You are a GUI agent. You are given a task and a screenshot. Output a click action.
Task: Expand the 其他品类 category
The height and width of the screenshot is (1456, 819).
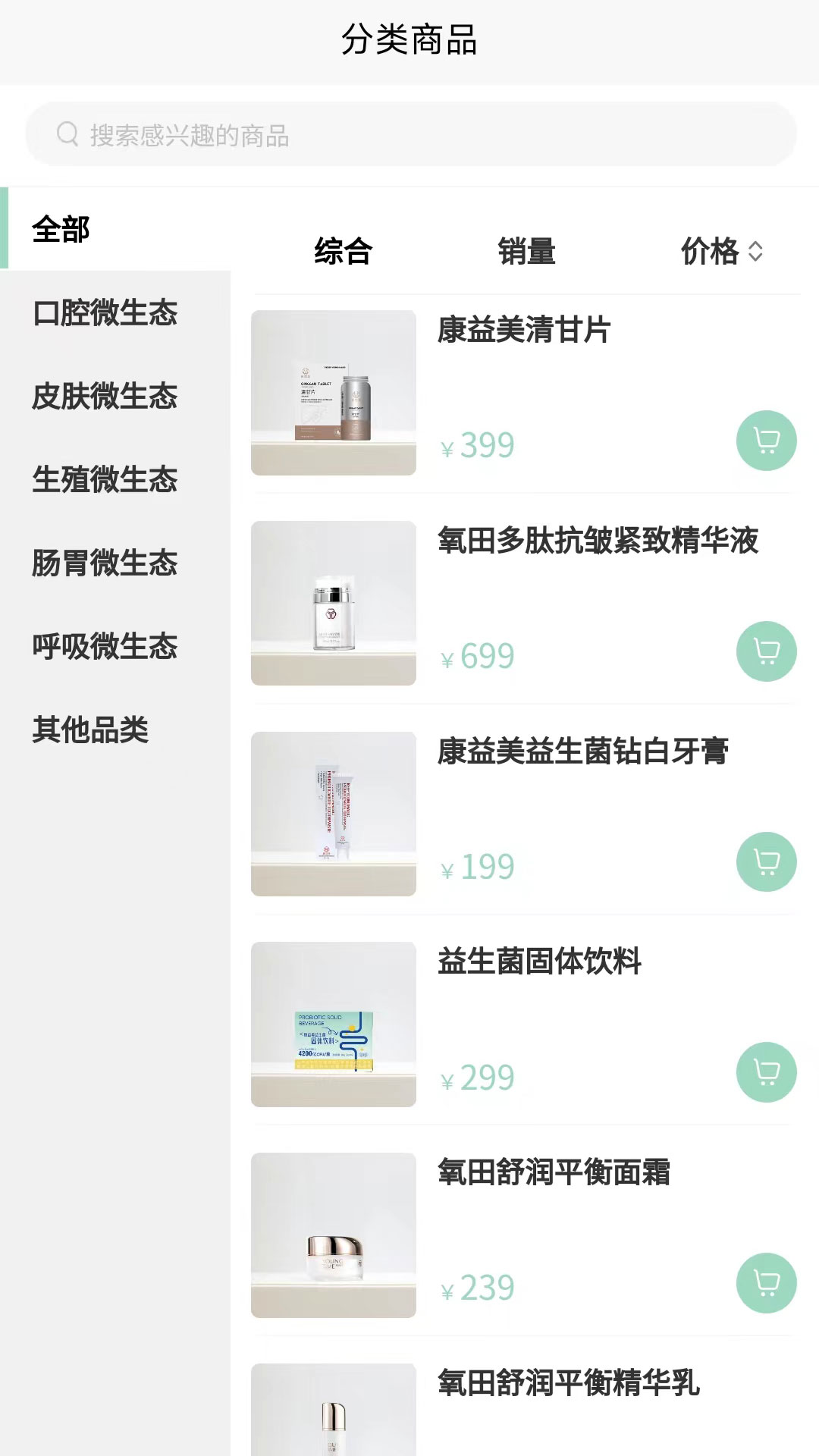click(90, 732)
